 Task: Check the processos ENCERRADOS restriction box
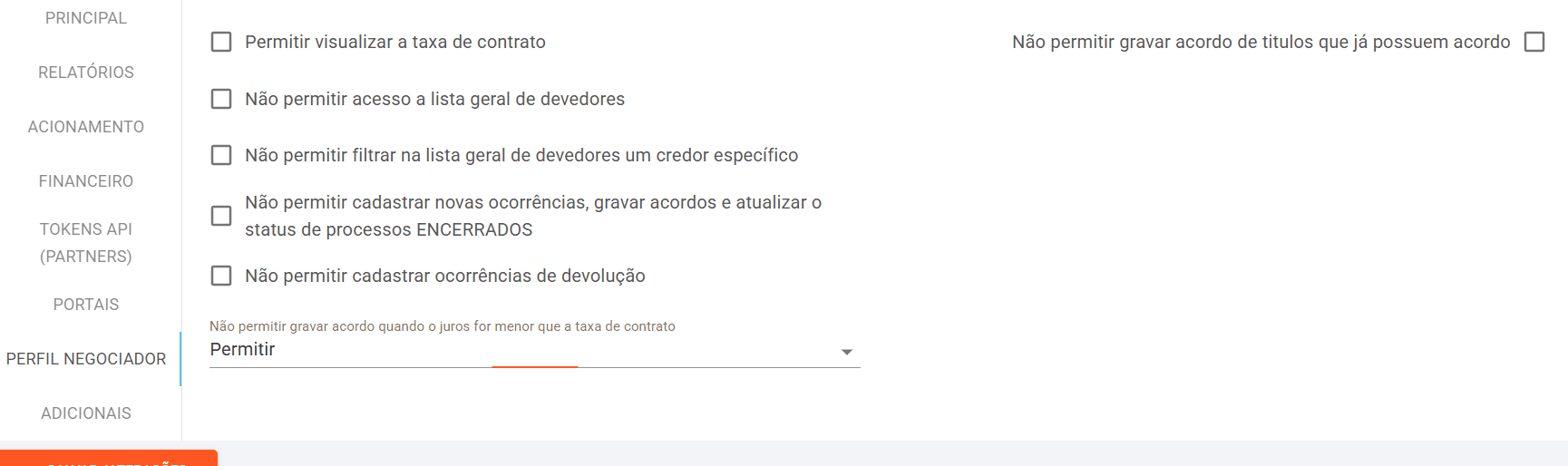pos(221,216)
